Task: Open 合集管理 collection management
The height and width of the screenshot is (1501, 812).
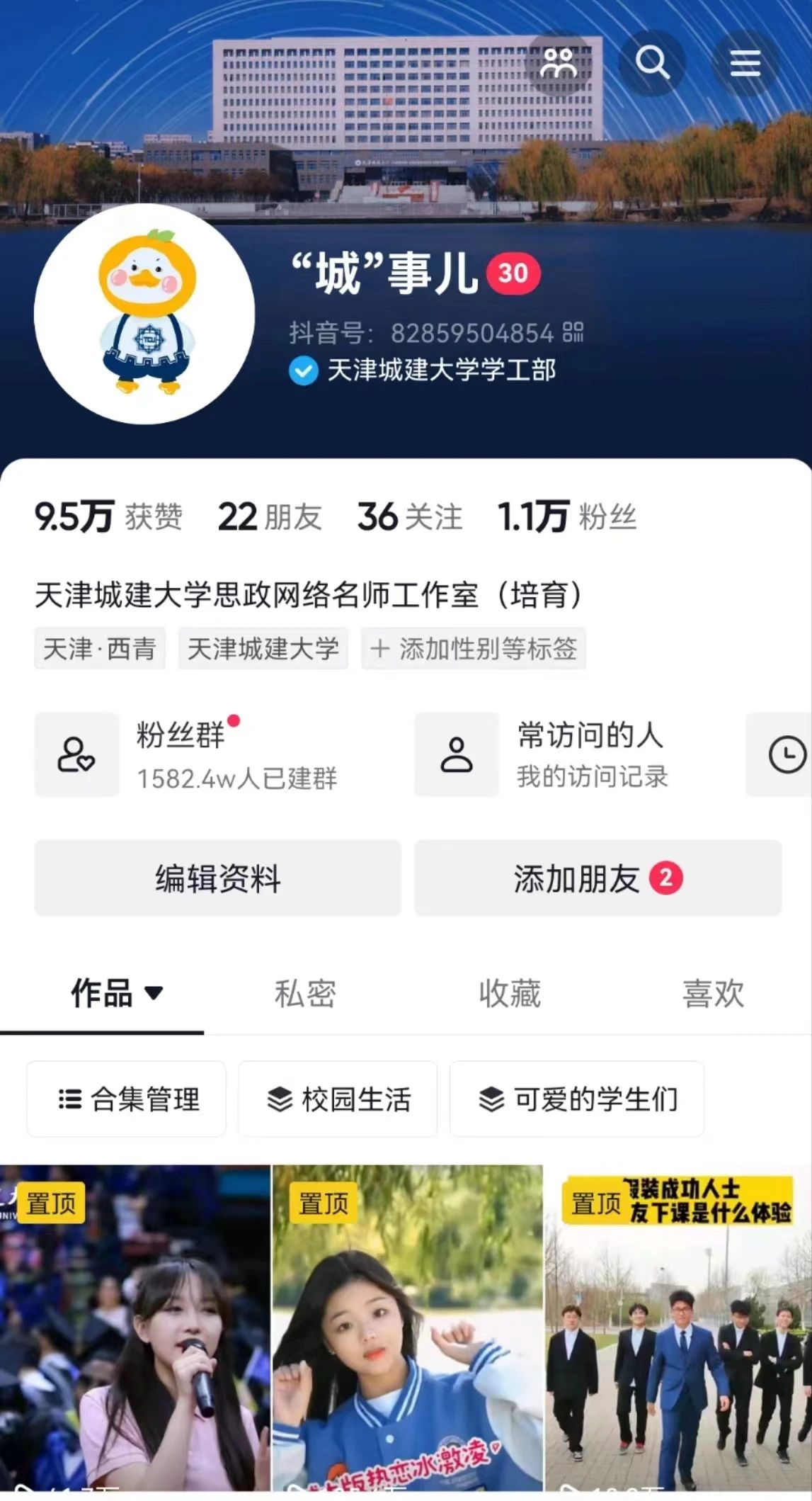Action: point(127,1099)
